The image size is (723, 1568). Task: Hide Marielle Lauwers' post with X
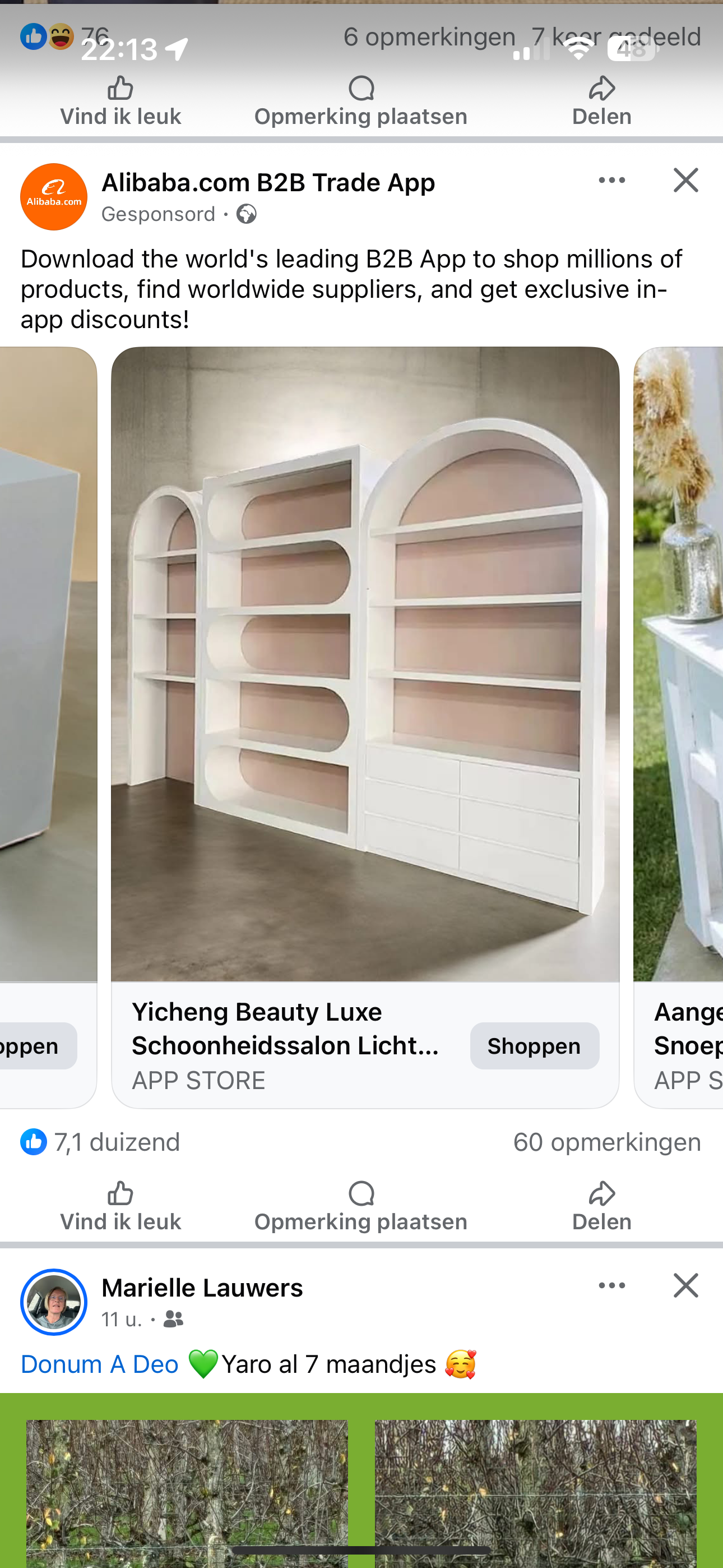click(x=686, y=1285)
